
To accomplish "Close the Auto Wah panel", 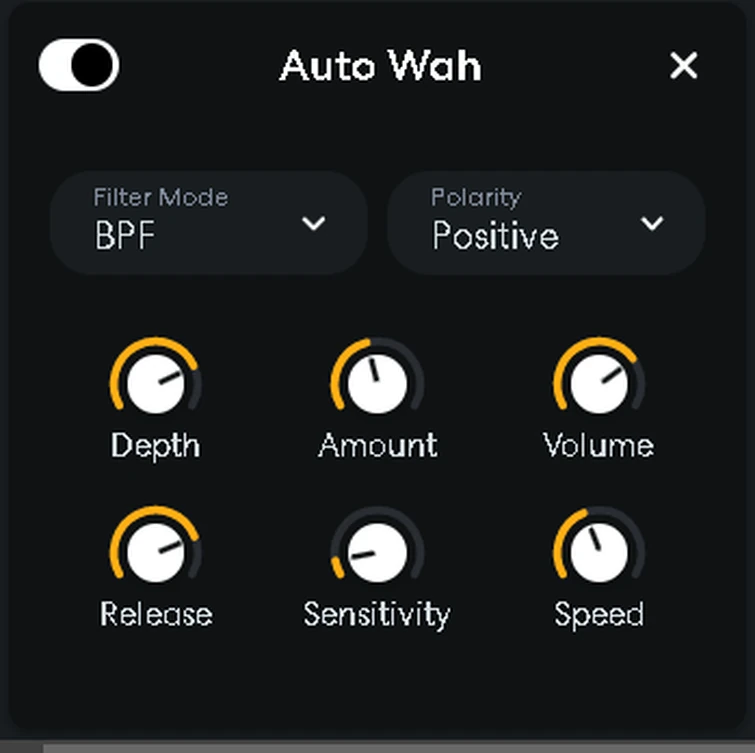I will pyautogui.click(x=684, y=66).
